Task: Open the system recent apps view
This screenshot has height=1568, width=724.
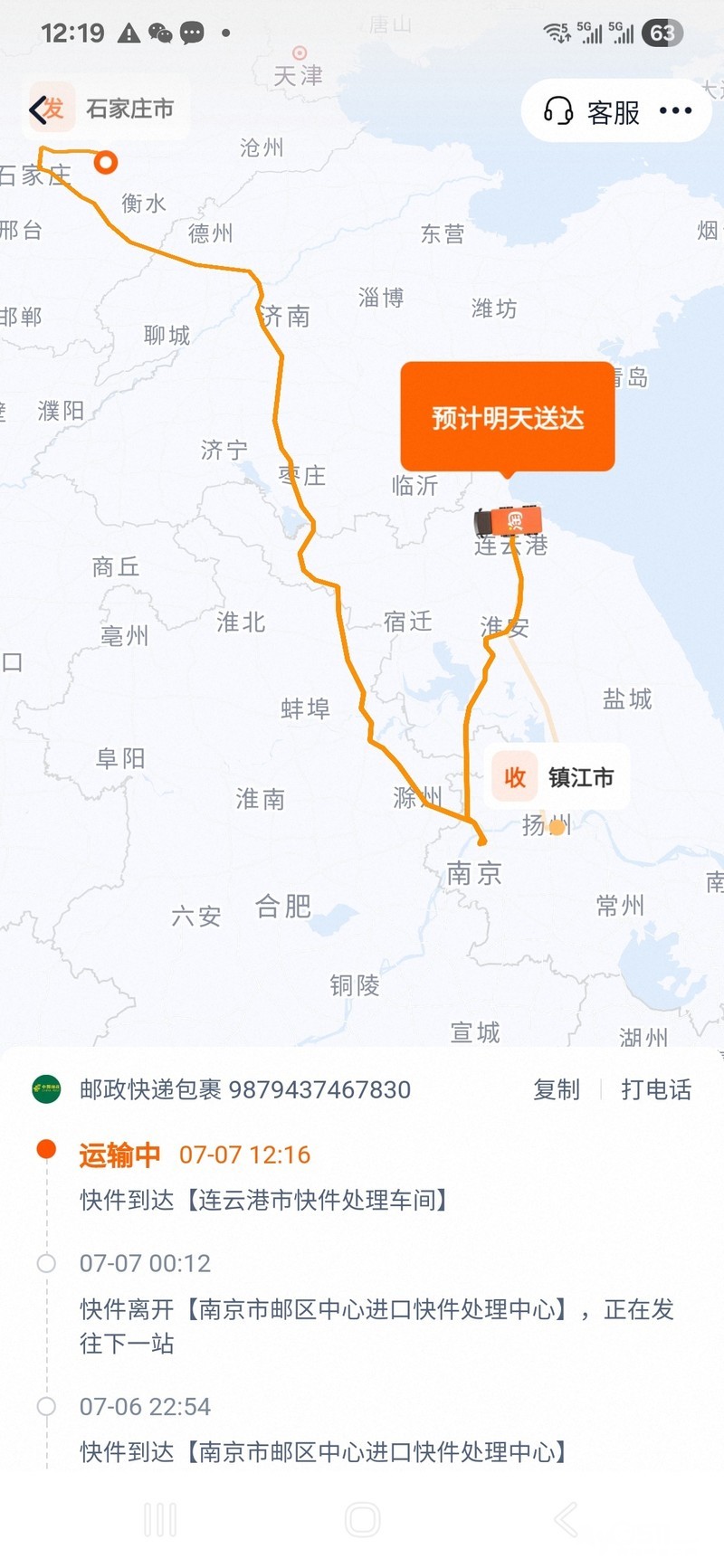Action: point(160,1519)
